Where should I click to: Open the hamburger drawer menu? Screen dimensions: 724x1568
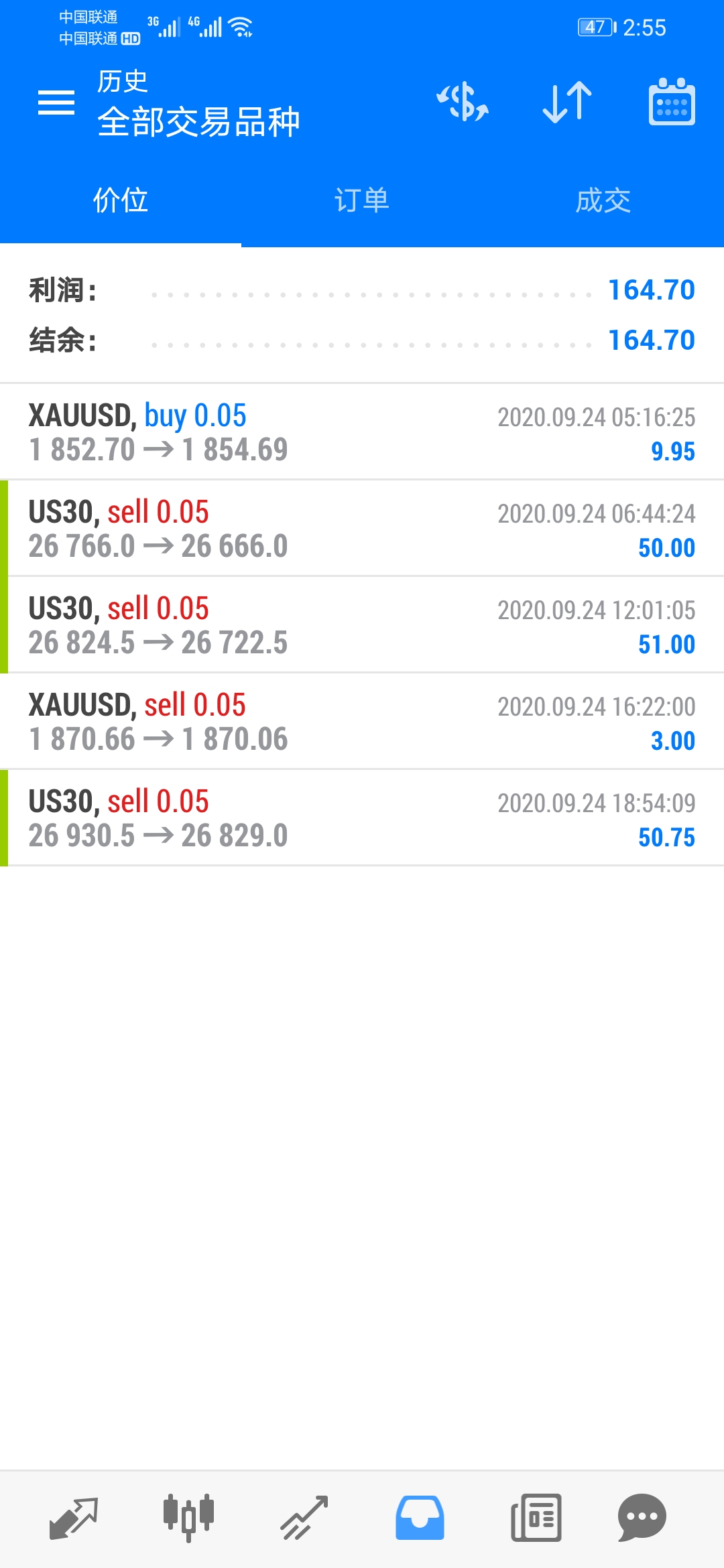point(56,103)
